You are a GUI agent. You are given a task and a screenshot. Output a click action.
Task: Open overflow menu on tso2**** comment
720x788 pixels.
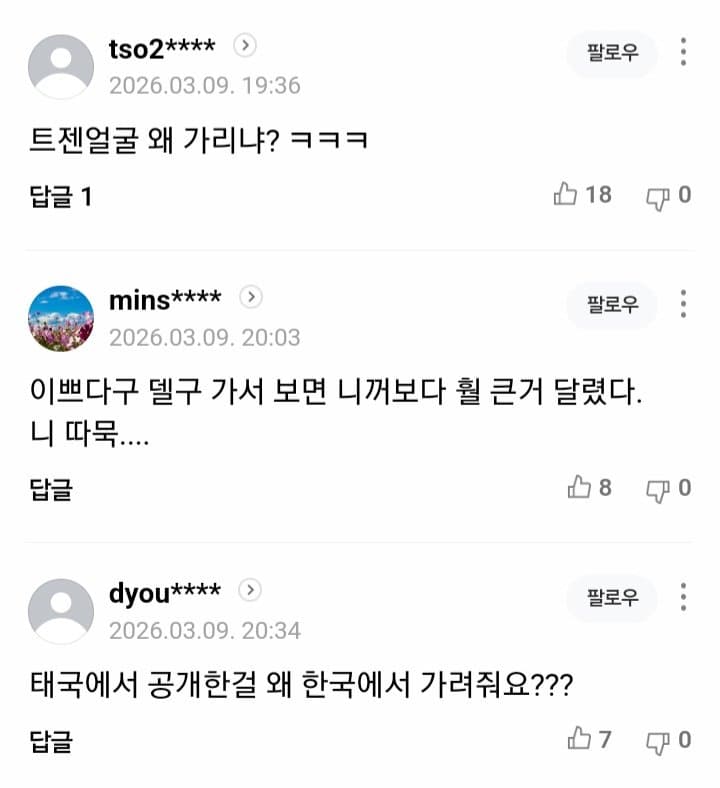click(683, 53)
